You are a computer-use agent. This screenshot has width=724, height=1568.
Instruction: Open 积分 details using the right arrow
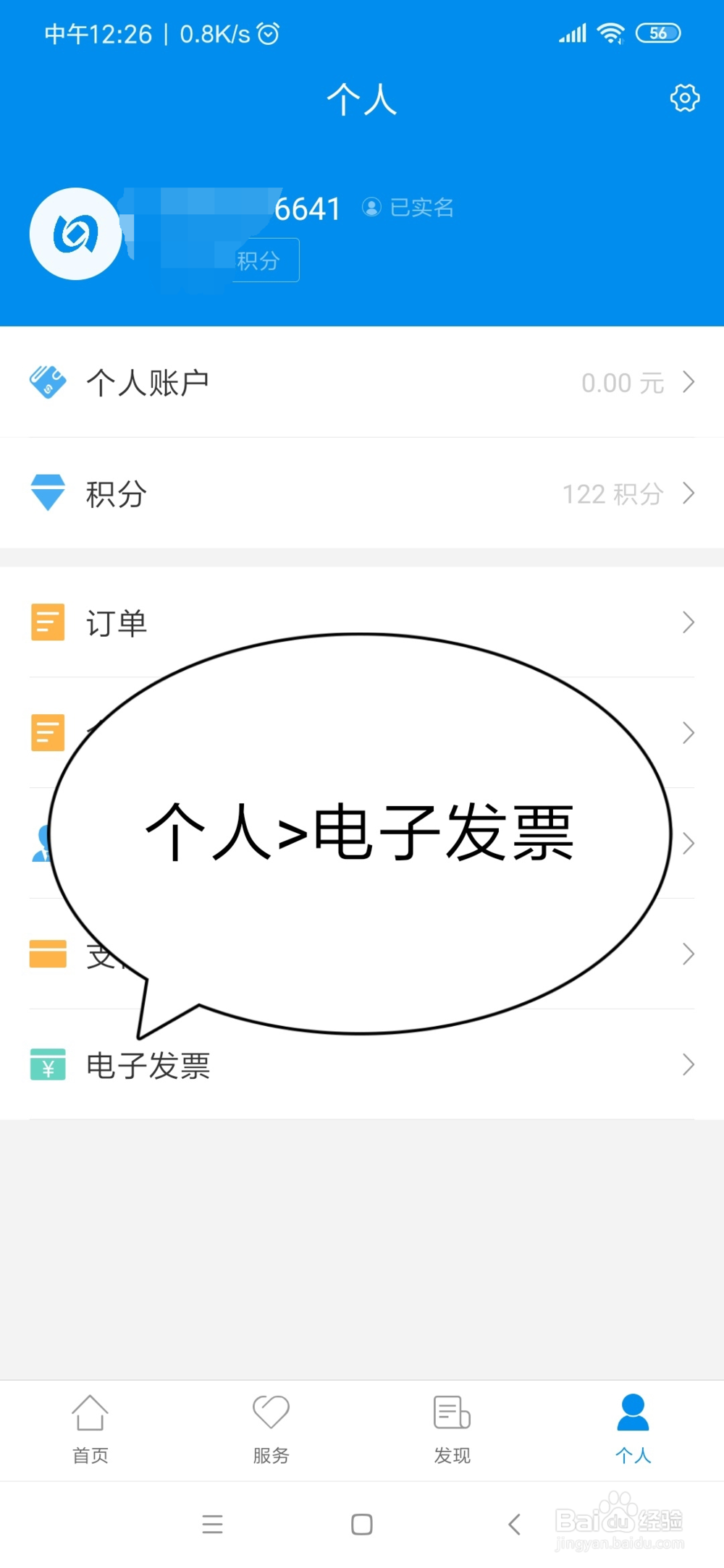[688, 493]
